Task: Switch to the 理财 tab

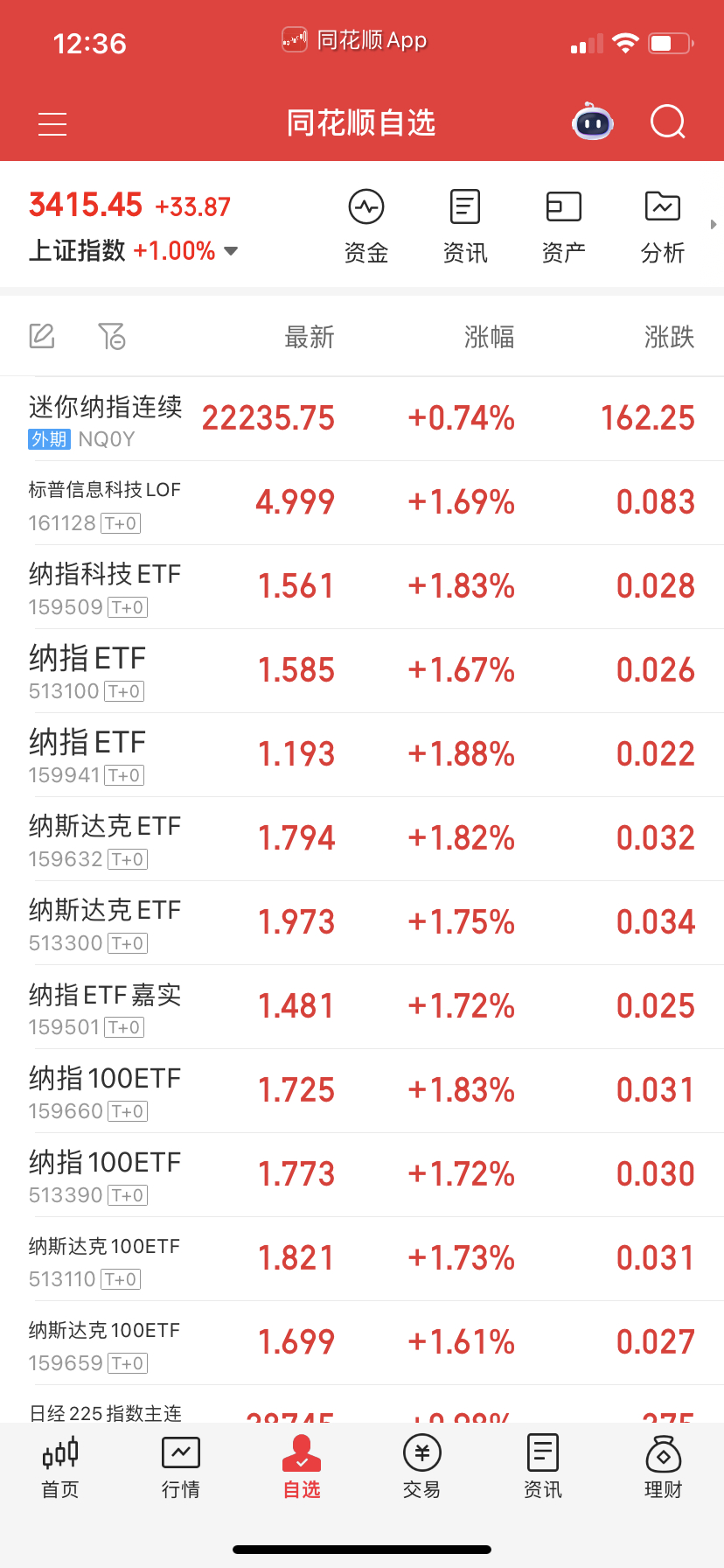Action: (x=663, y=1467)
